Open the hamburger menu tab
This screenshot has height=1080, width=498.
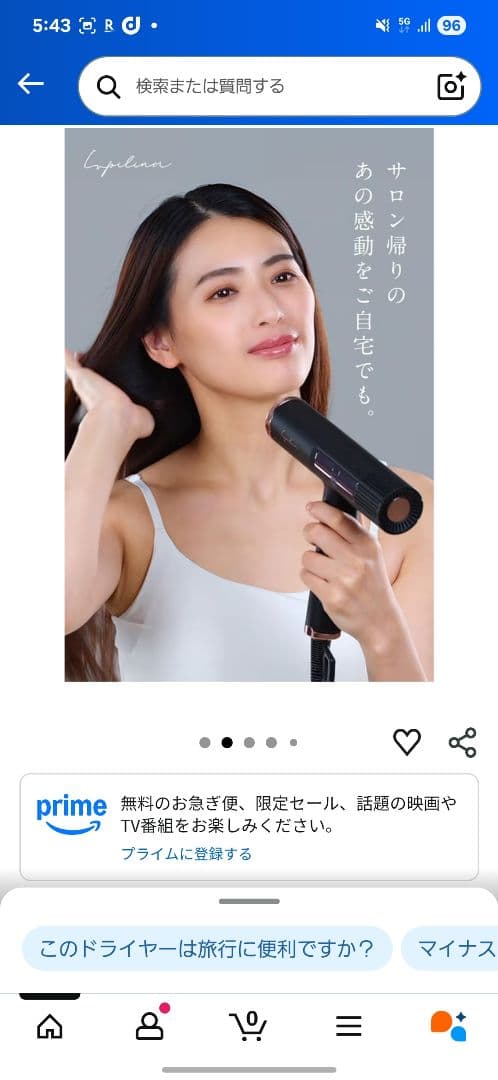coord(349,1026)
